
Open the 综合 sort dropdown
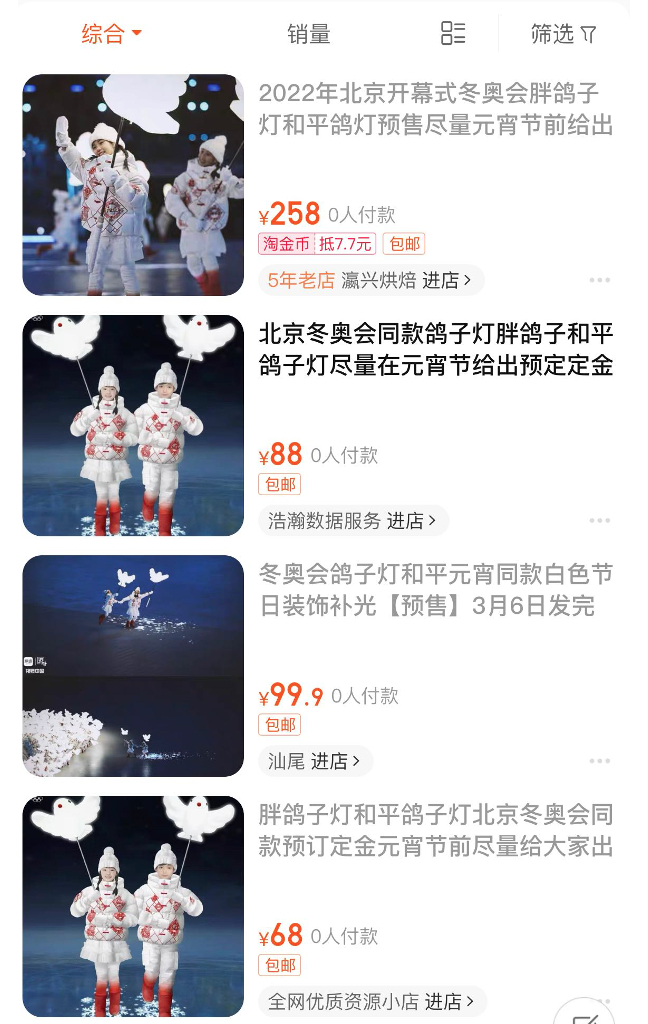tap(111, 34)
